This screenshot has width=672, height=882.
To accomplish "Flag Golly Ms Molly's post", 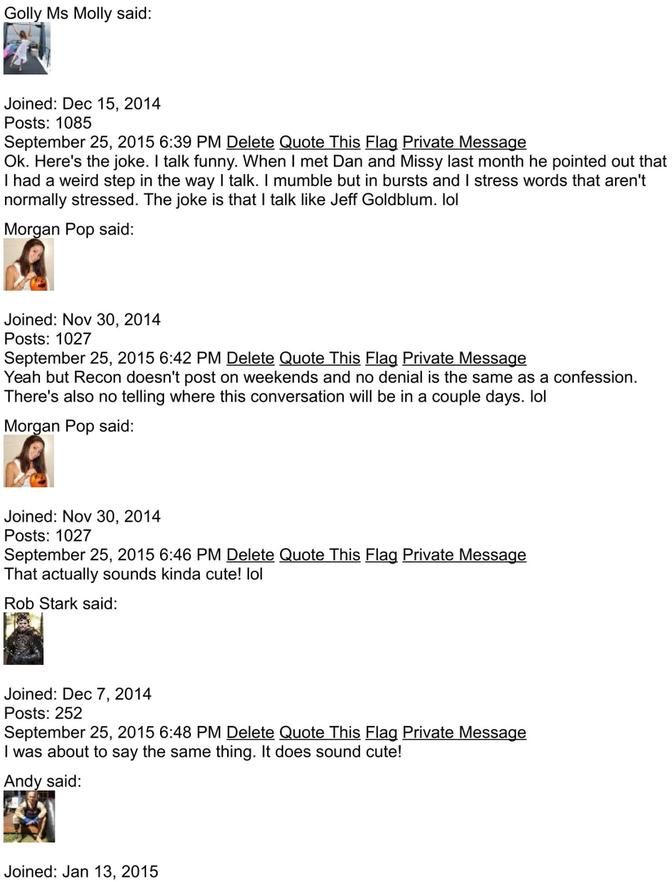I will tap(381, 142).
